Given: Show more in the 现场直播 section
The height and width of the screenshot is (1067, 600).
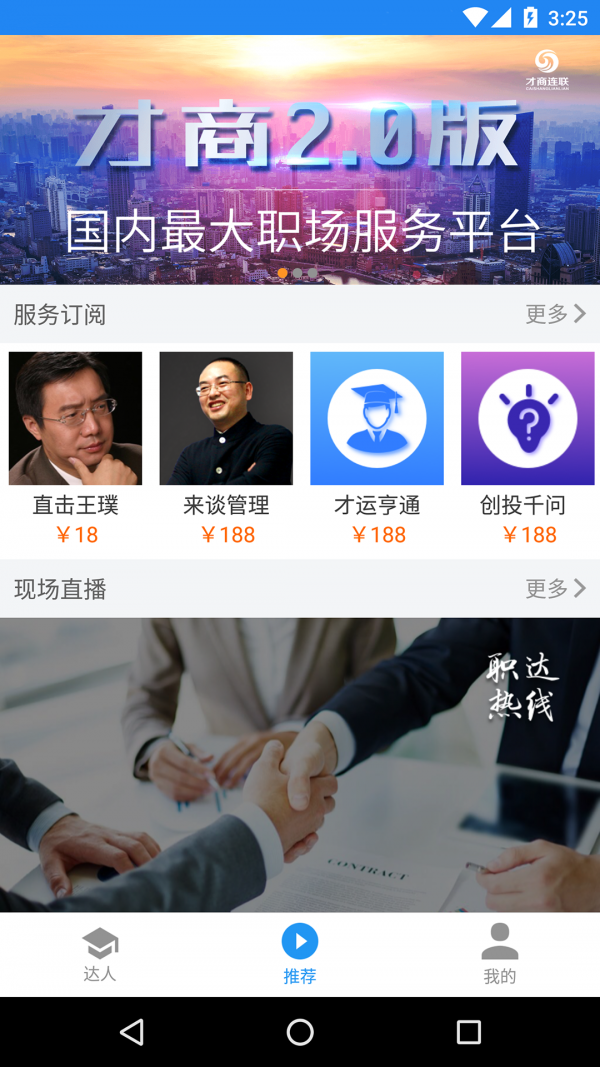Looking at the screenshot, I should click(555, 588).
